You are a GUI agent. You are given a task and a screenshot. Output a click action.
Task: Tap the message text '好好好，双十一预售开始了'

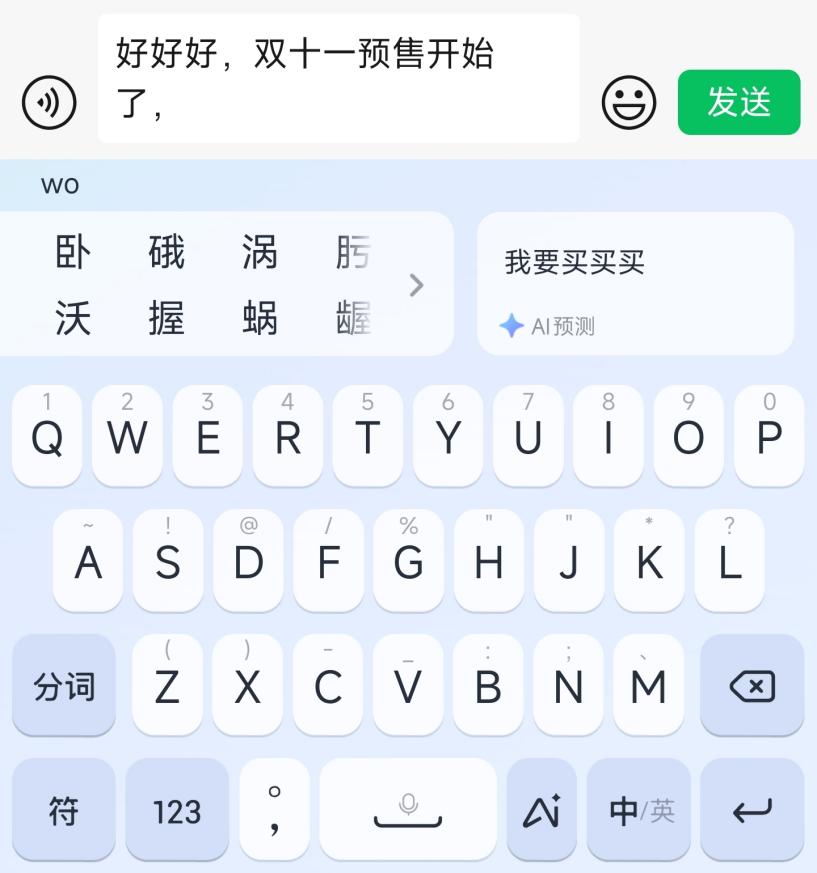point(337,76)
